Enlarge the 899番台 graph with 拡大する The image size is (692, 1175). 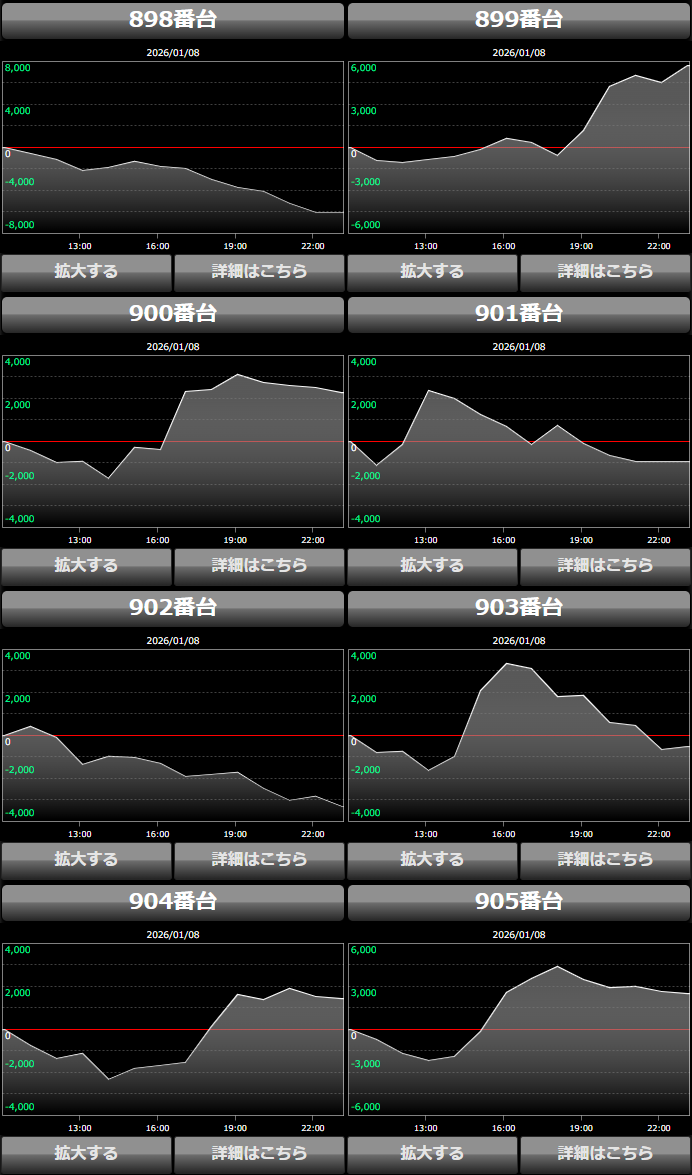point(432,271)
